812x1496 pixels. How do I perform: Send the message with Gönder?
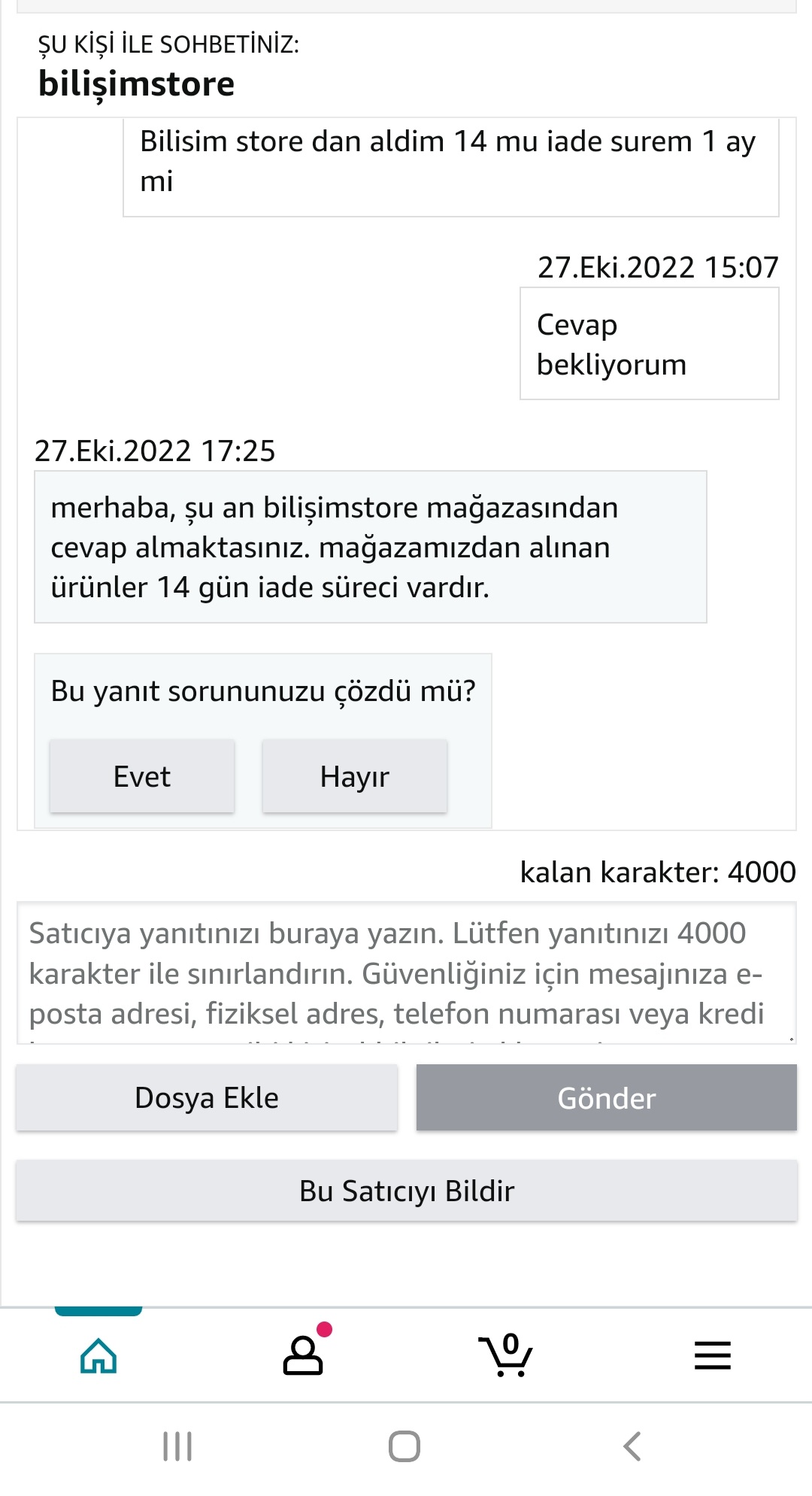click(607, 1097)
